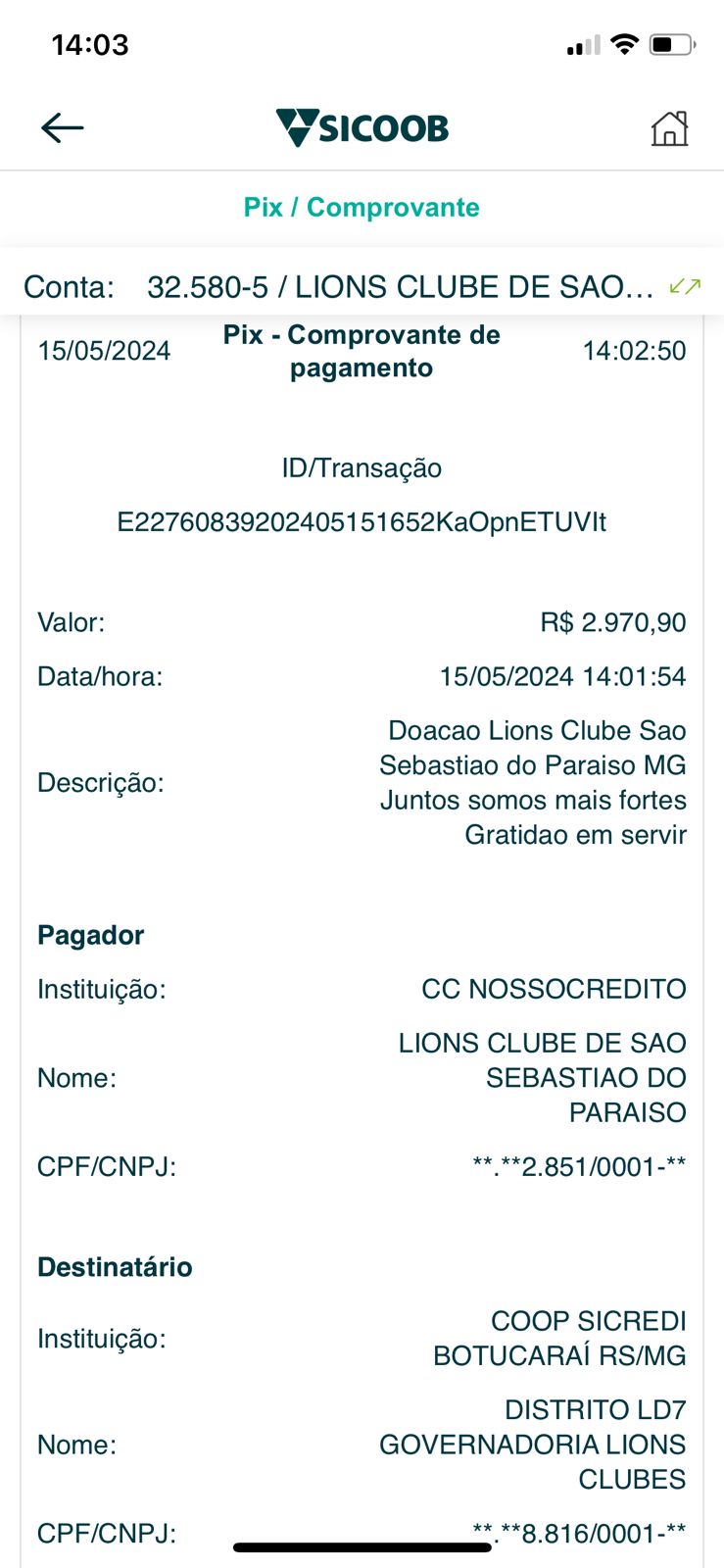The width and height of the screenshot is (724, 1568).
Task: Expand the Conta account selector
Action: click(x=684, y=287)
